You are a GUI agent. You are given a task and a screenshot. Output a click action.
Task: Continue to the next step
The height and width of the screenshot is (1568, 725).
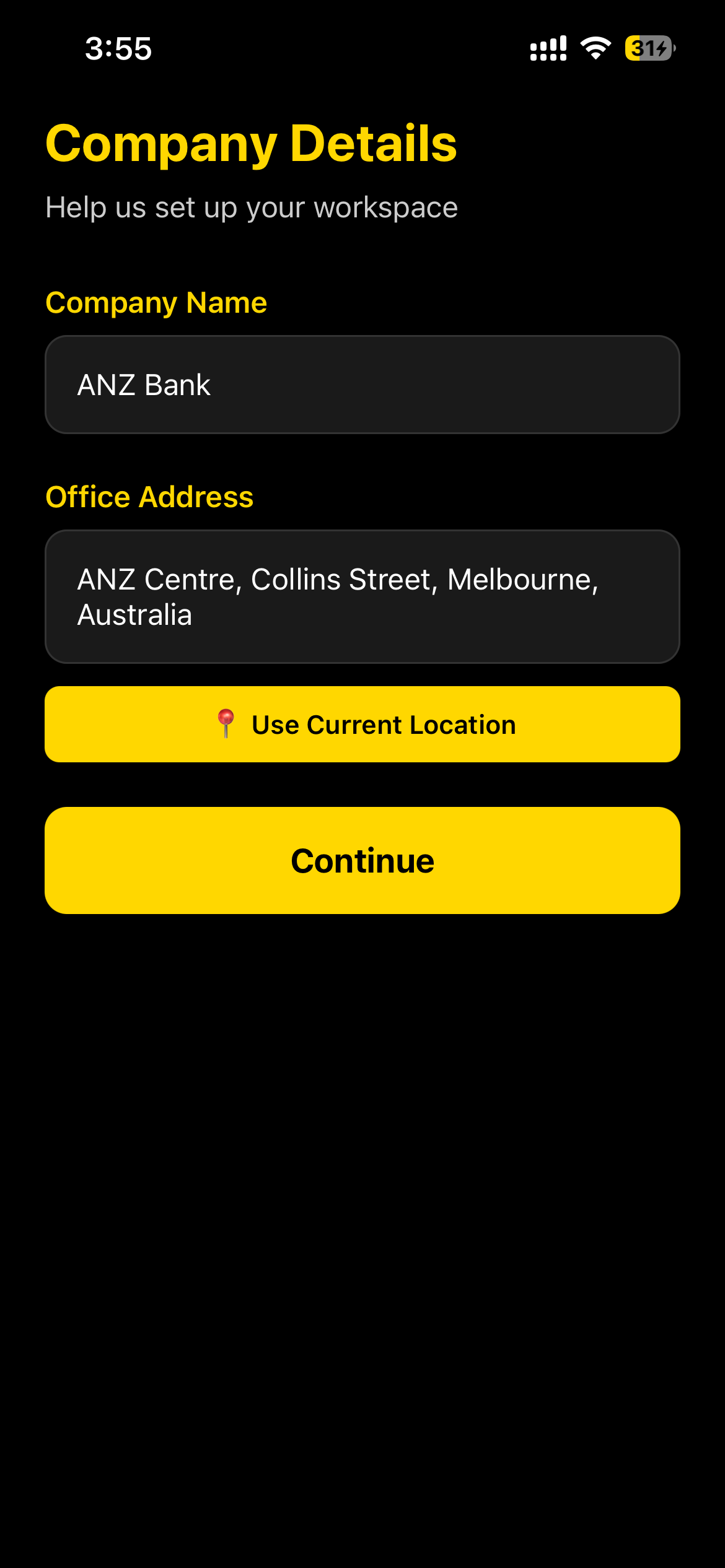tap(362, 860)
